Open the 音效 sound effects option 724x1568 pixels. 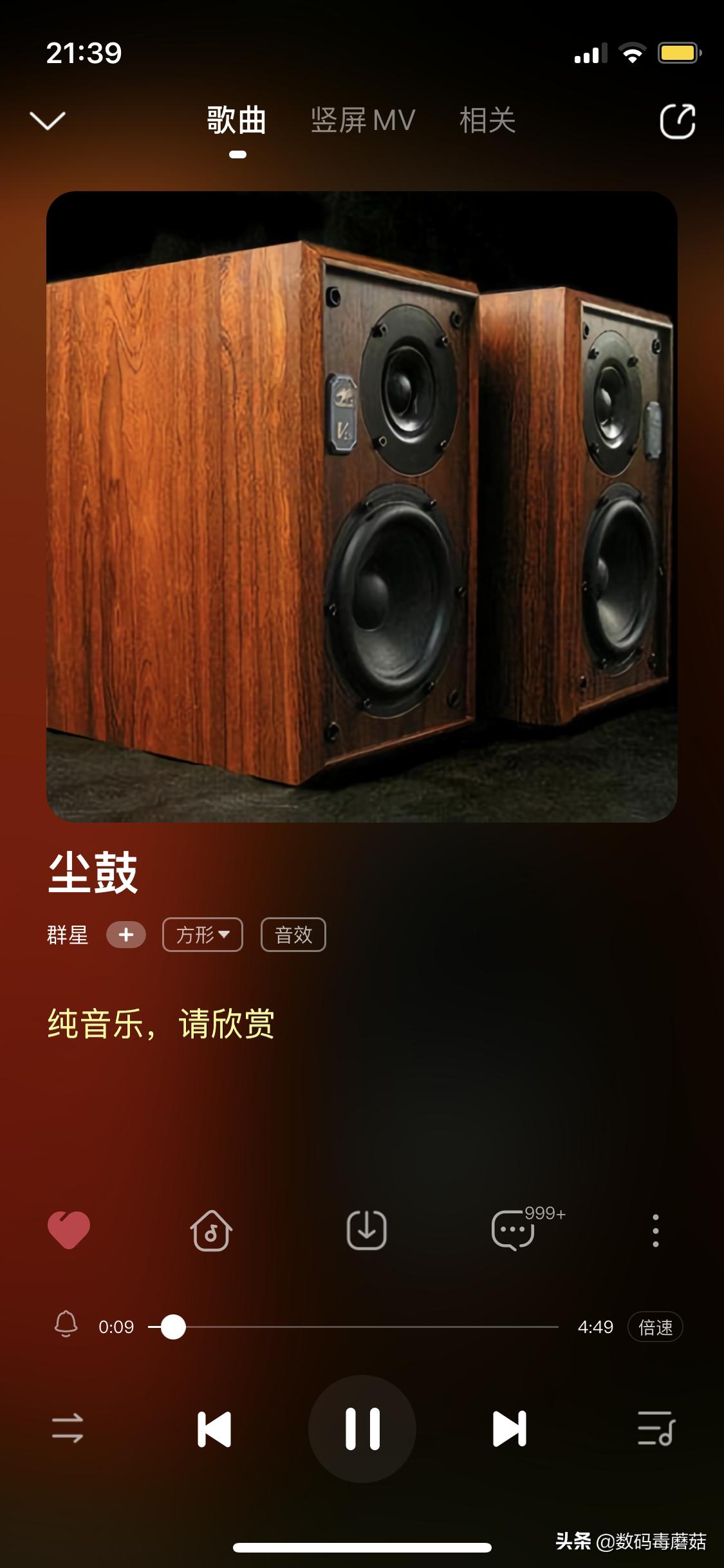[293, 935]
